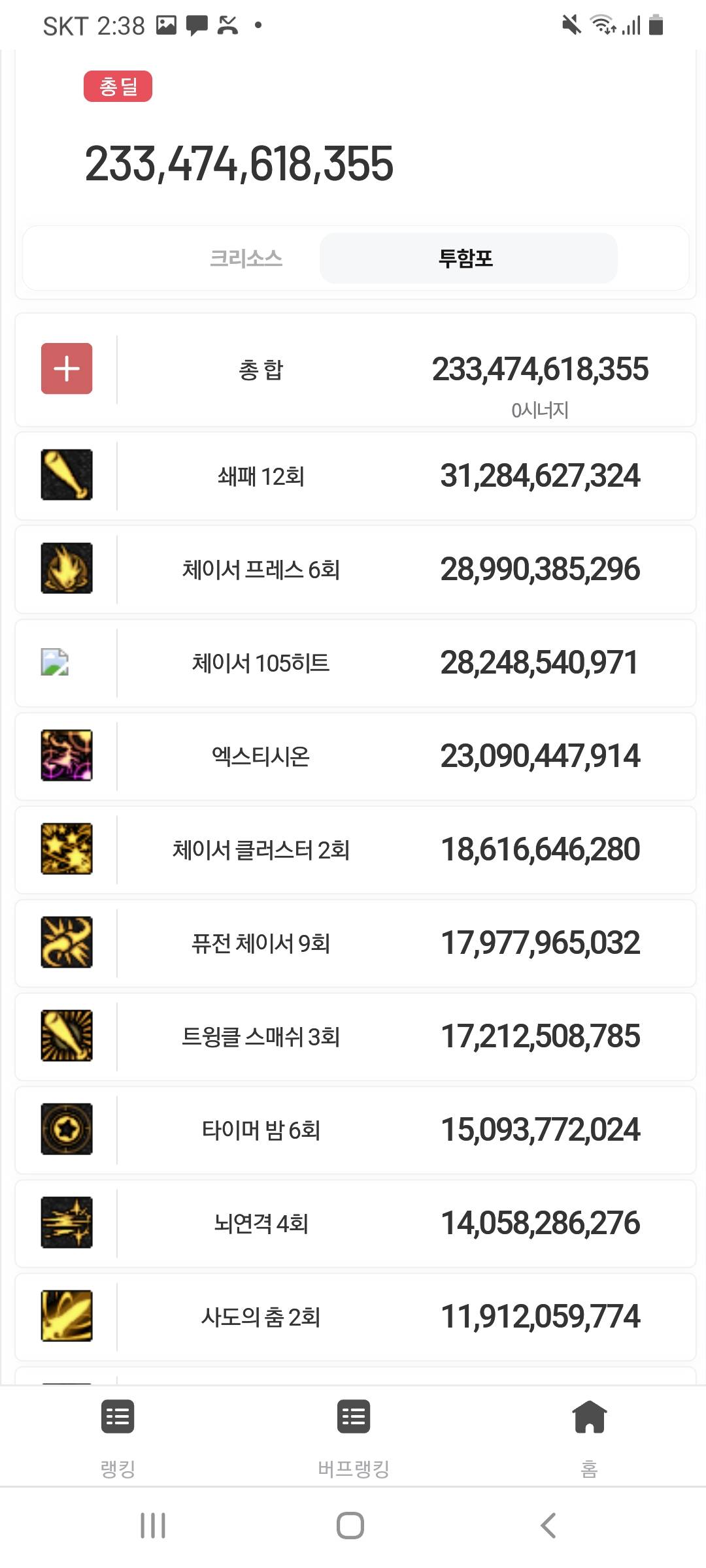The width and height of the screenshot is (706, 1568).
Task: Select the 투함포 tab
Action: [468, 258]
